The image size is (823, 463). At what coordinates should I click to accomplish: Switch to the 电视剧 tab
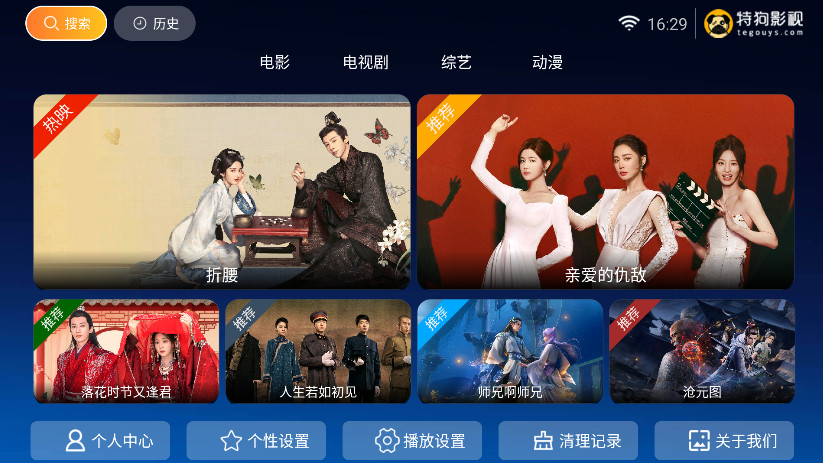click(x=365, y=62)
